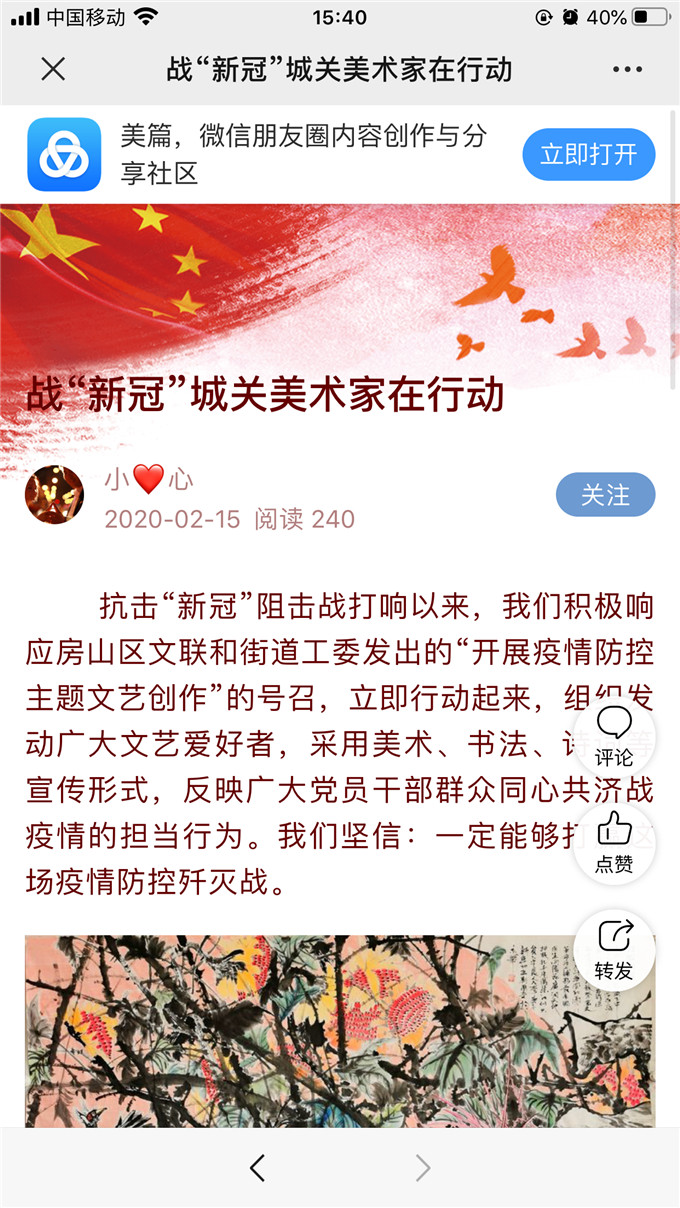Follow the author with 关注

pos(605,495)
